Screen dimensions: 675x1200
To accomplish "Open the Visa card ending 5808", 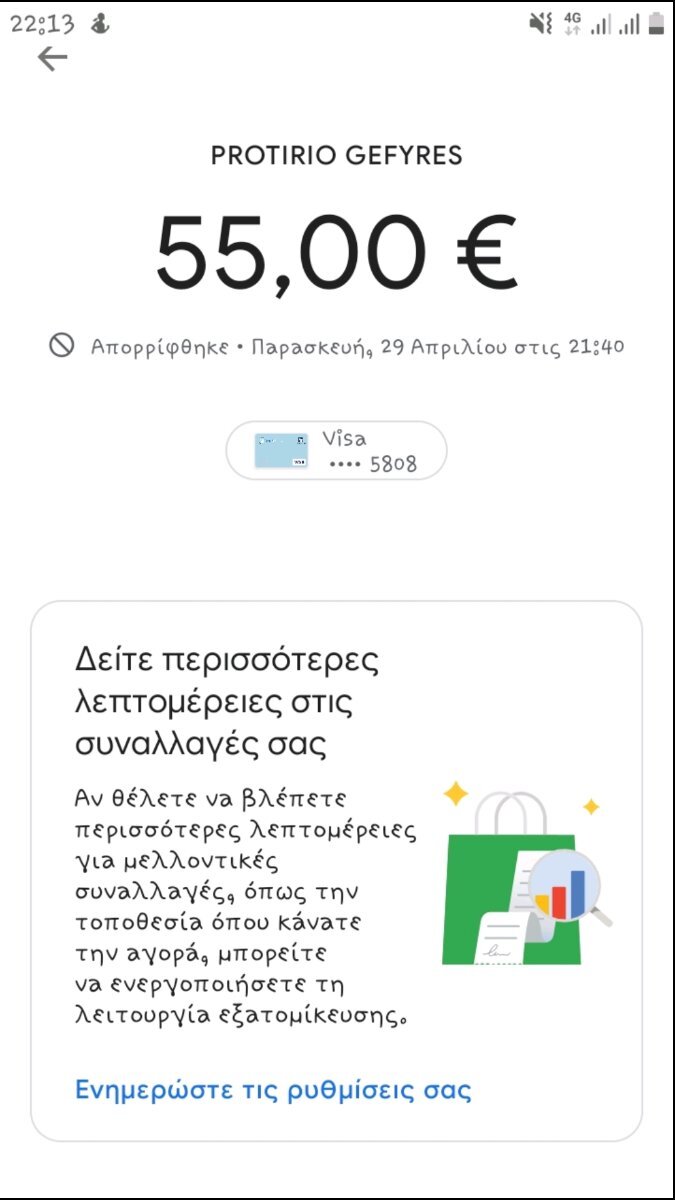I will point(336,451).
